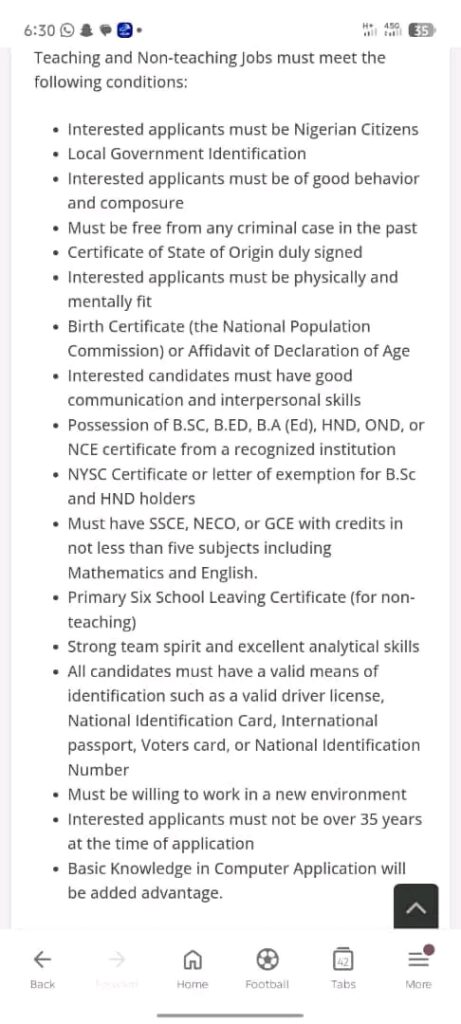This screenshot has height=1024, width=461.
Task: Open the More menu
Action: (418, 968)
